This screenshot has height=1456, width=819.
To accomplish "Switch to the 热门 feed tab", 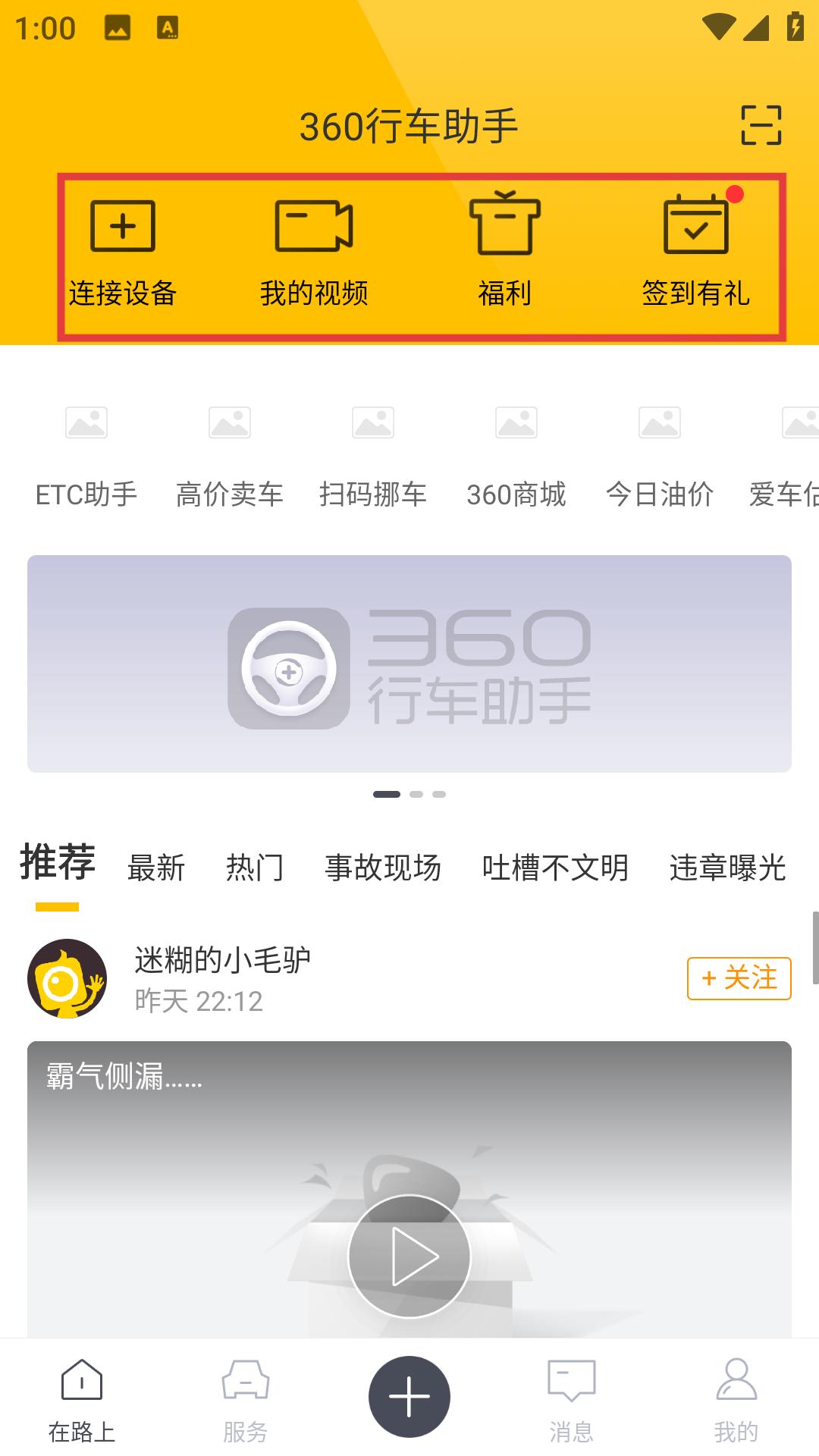I will point(255,868).
